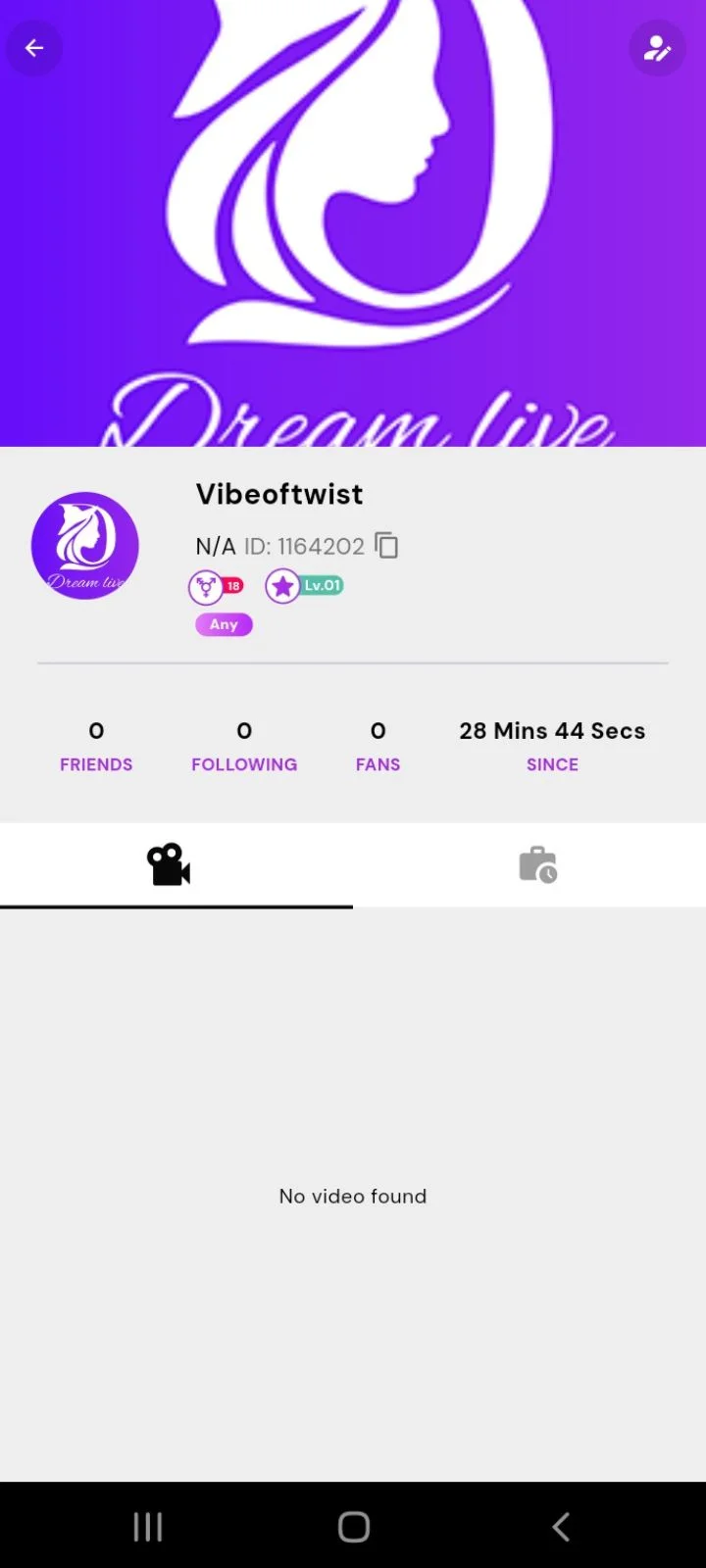Go to the system home screen
The height and width of the screenshot is (1568, 706).
click(353, 1526)
